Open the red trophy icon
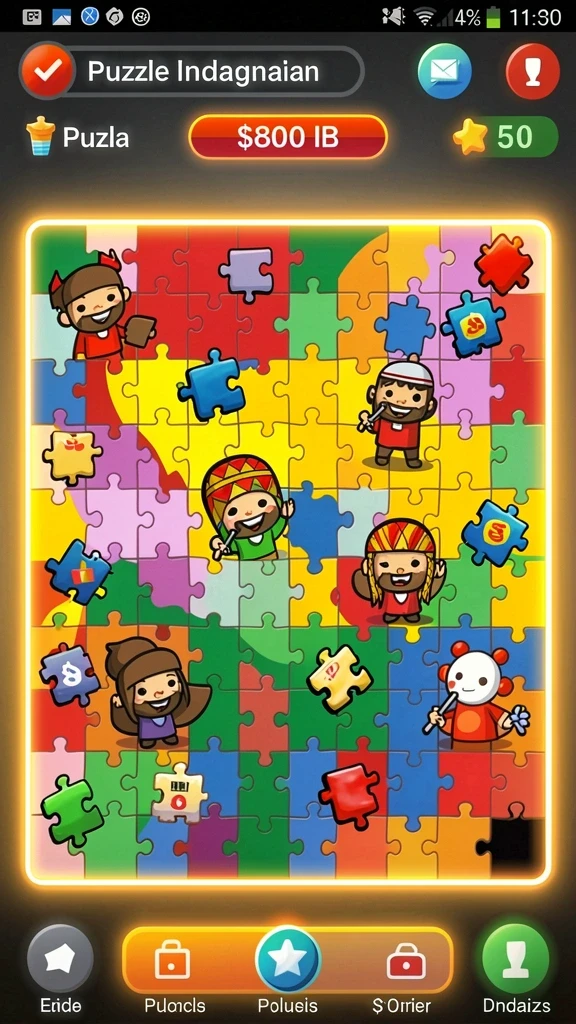This screenshot has height=1024, width=576. coord(533,71)
